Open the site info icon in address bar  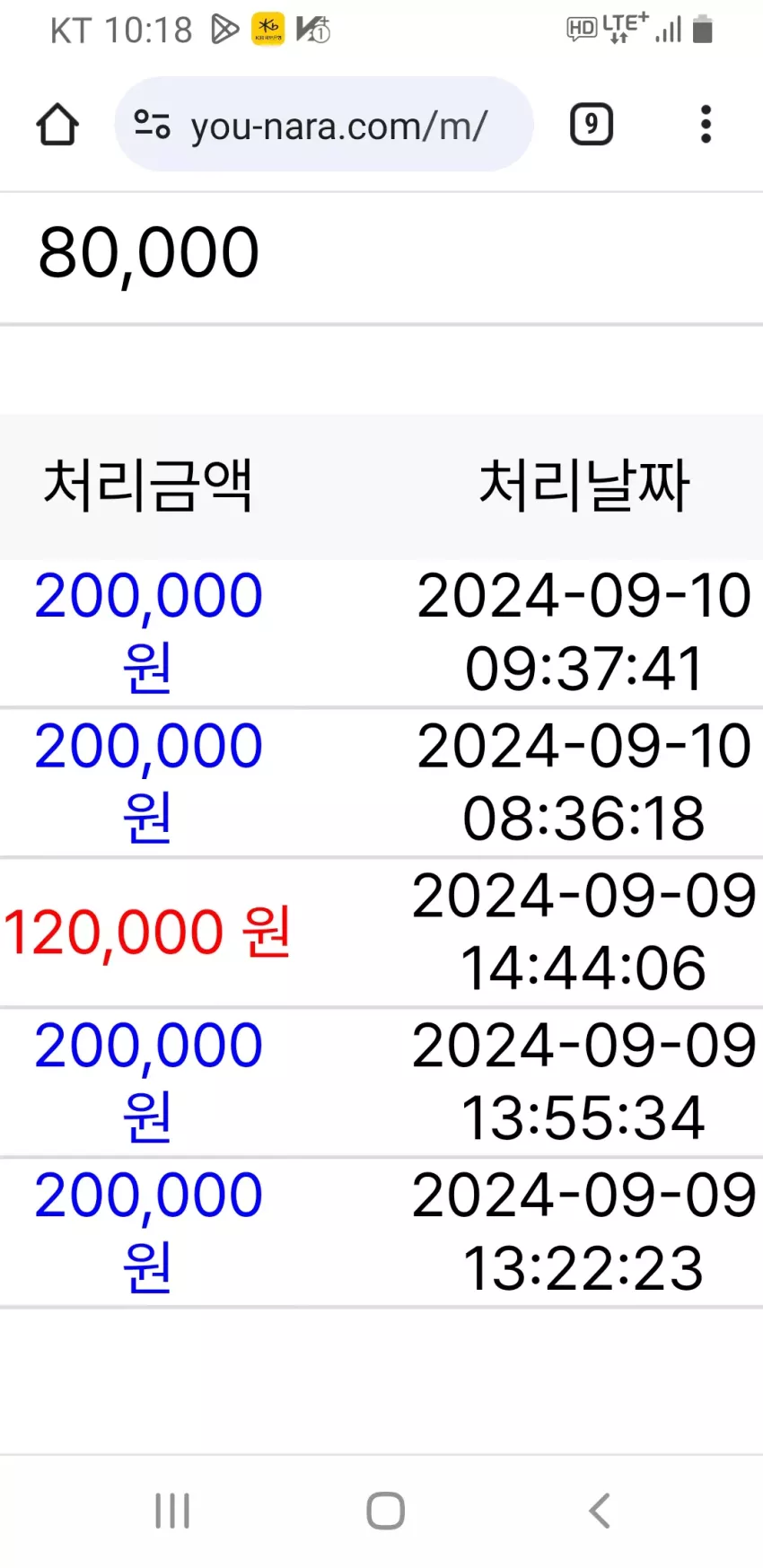click(x=152, y=124)
